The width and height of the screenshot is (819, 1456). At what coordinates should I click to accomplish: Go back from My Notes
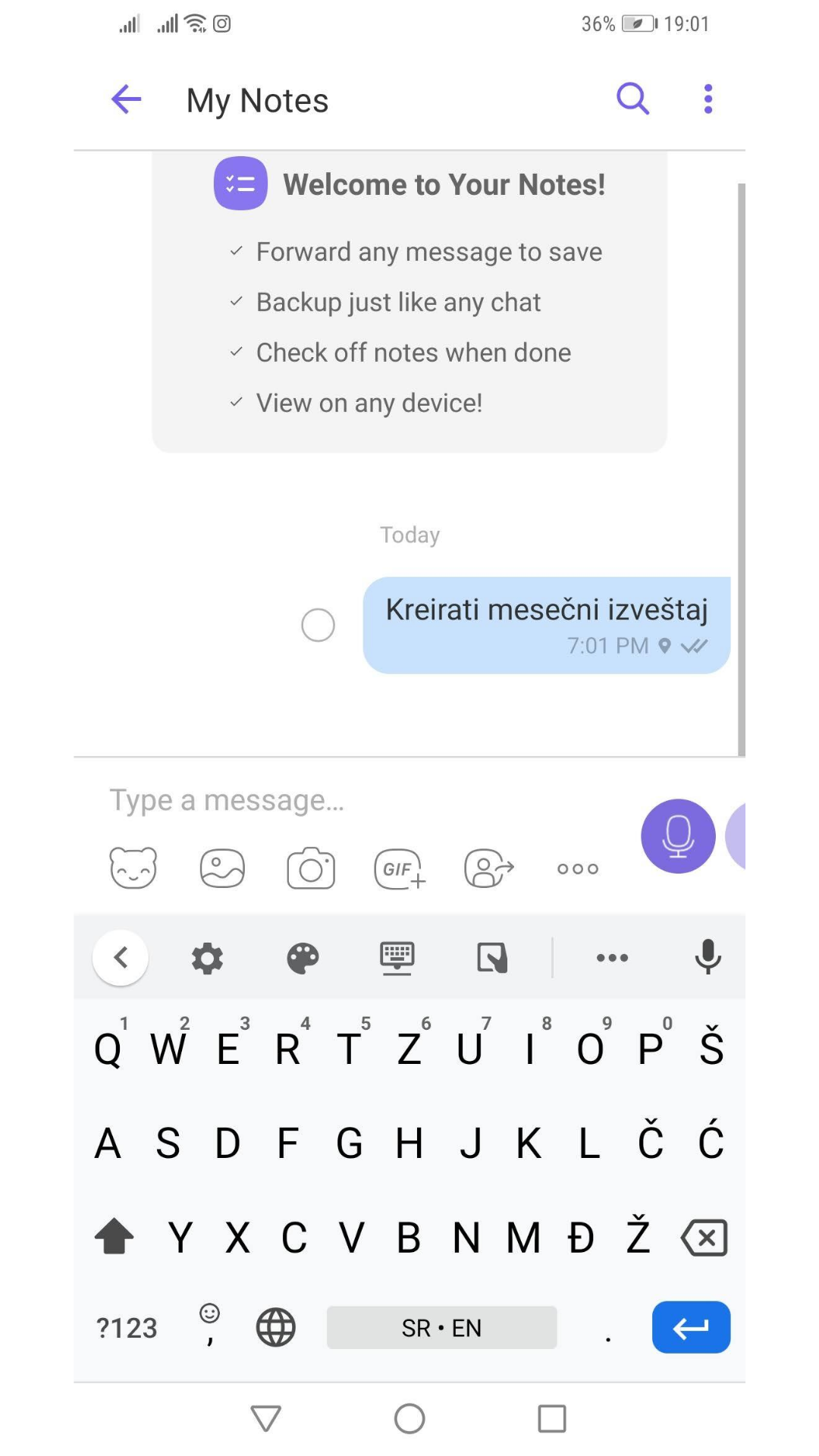(x=127, y=99)
